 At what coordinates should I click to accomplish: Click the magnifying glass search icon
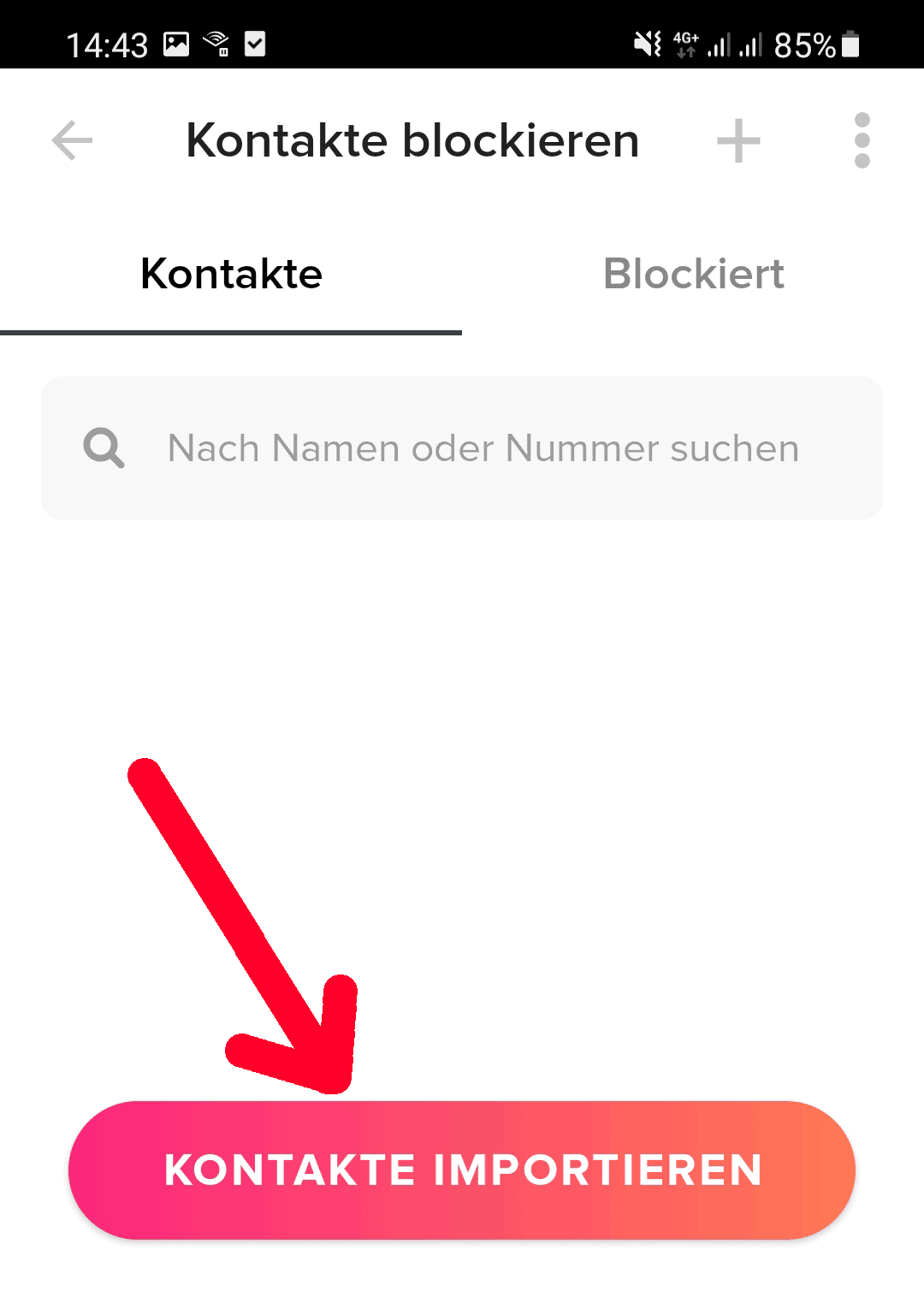102,447
